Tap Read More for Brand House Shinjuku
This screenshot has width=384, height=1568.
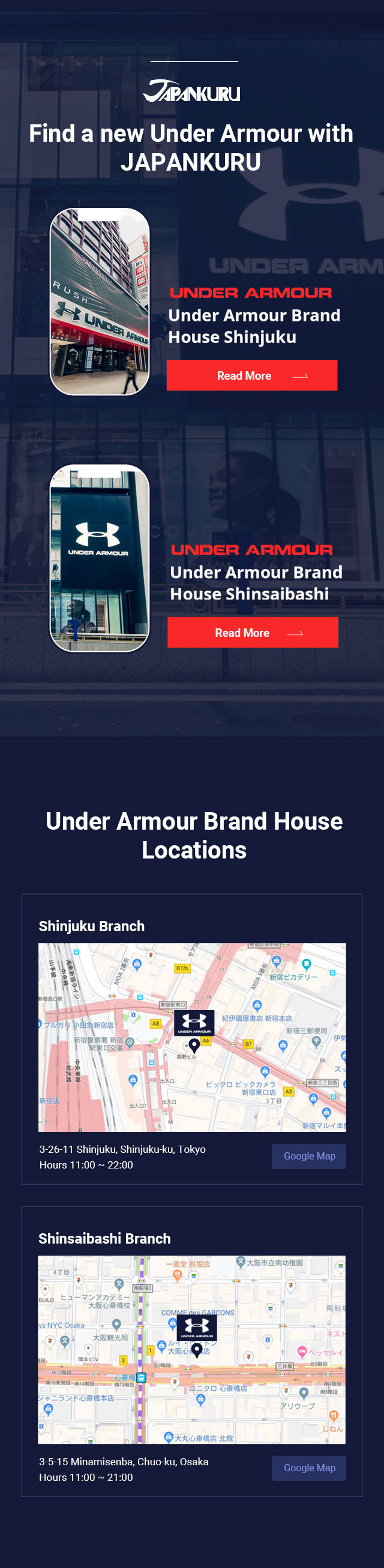pyautogui.click(x=251, y=375)
